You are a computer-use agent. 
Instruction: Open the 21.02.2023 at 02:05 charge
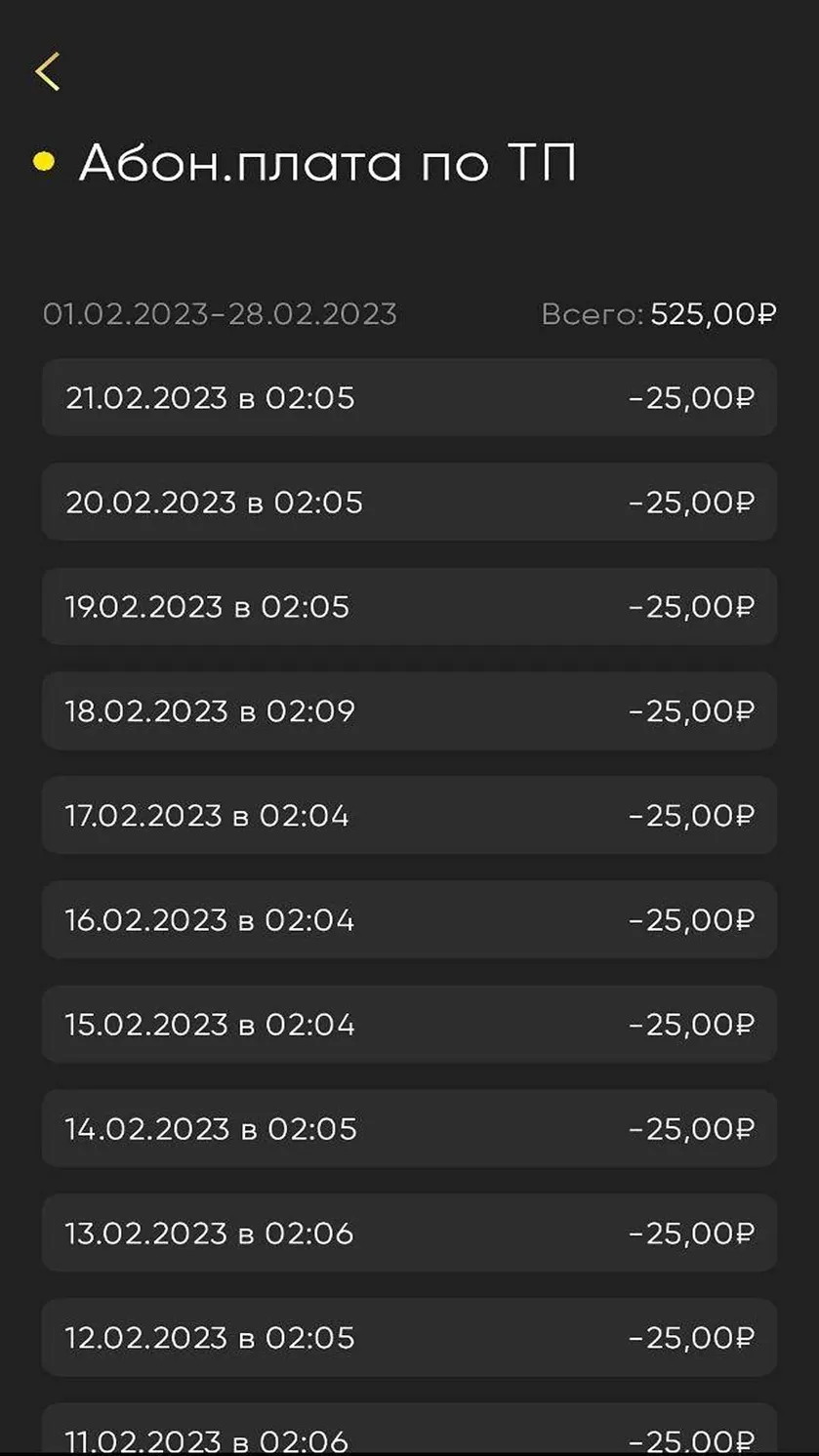click(x=409, y=397)
